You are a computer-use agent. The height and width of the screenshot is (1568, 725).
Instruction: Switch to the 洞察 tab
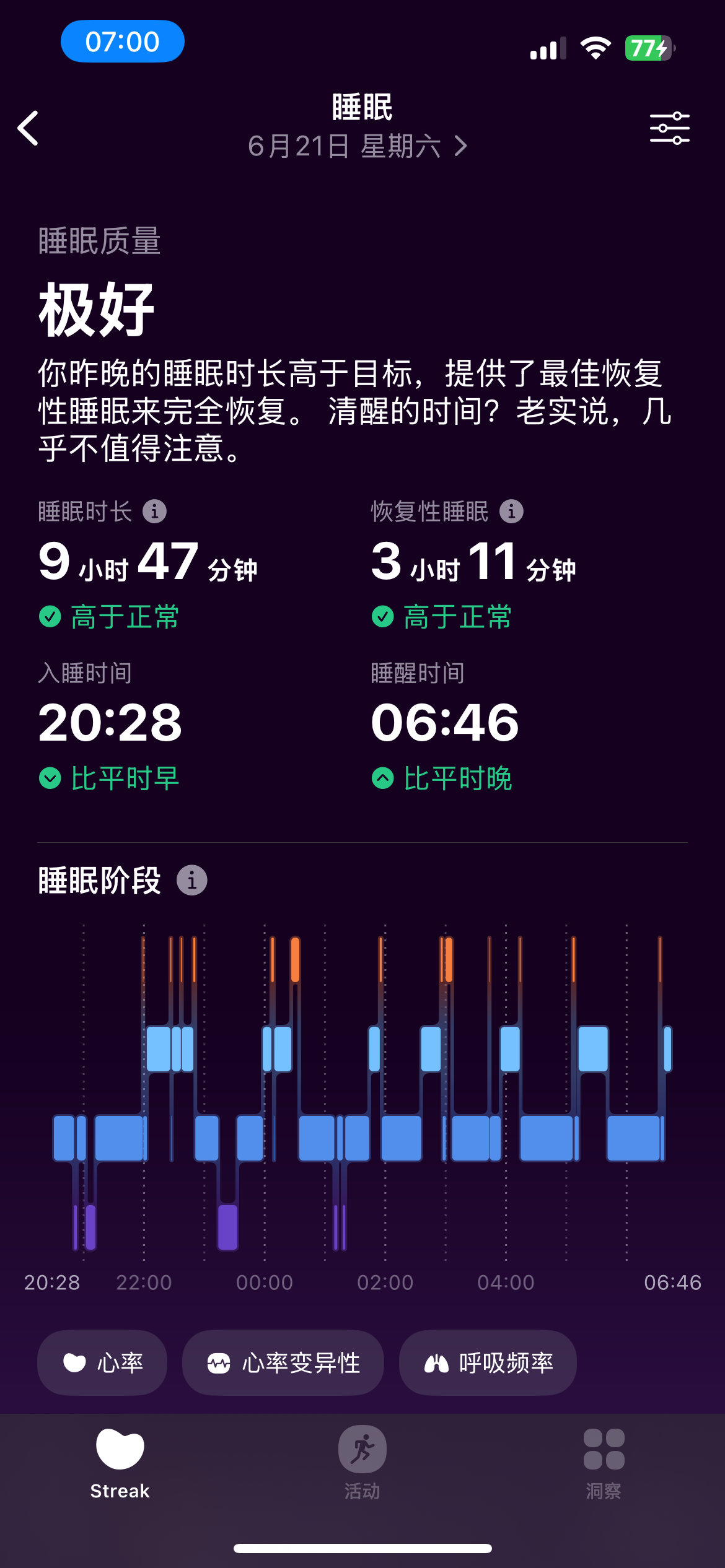pyautogui.click(x=604, y=1464)
